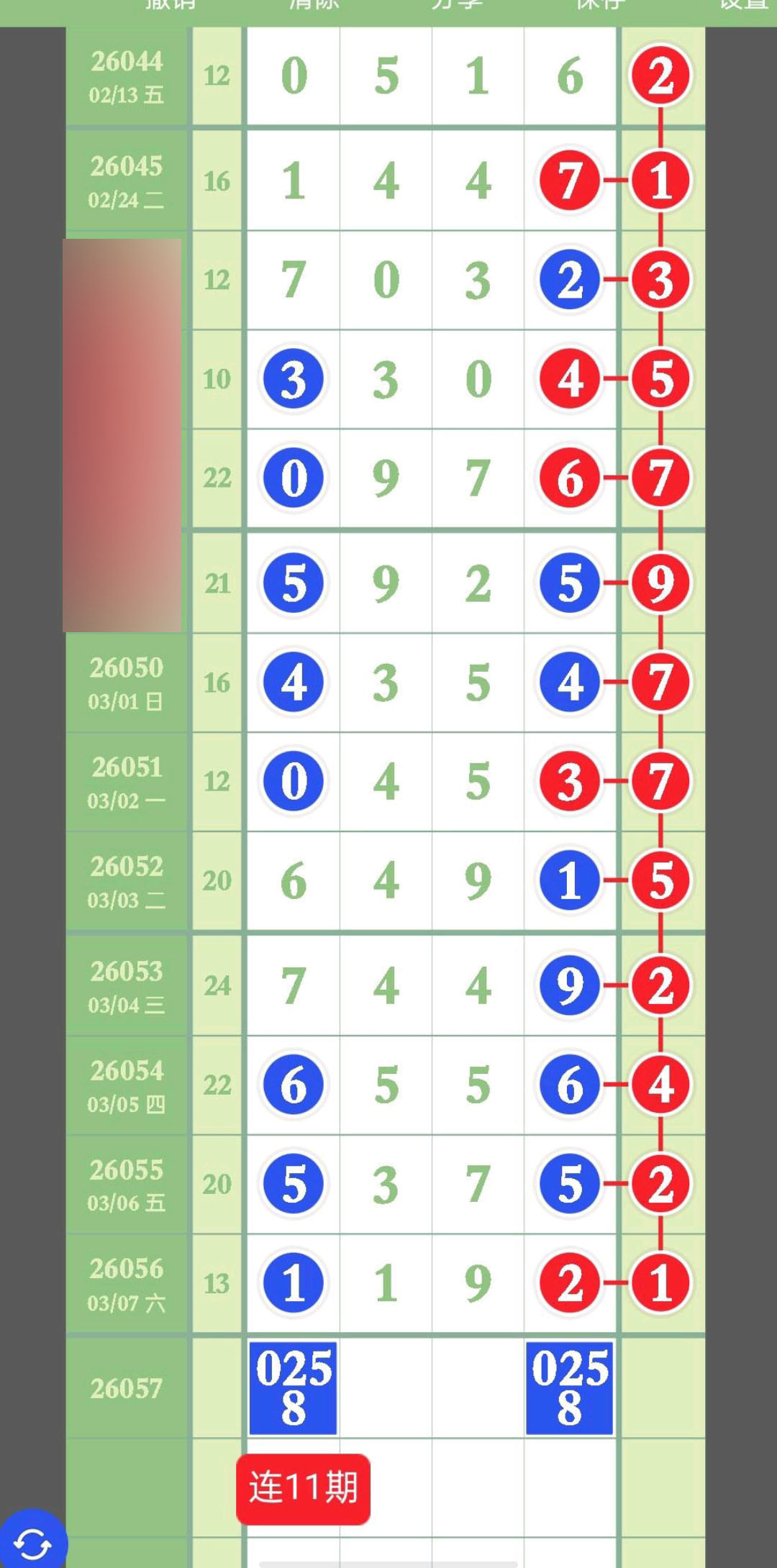
Task: Tap 撤销 to undo the last mark
Action: tap(171, 5)
